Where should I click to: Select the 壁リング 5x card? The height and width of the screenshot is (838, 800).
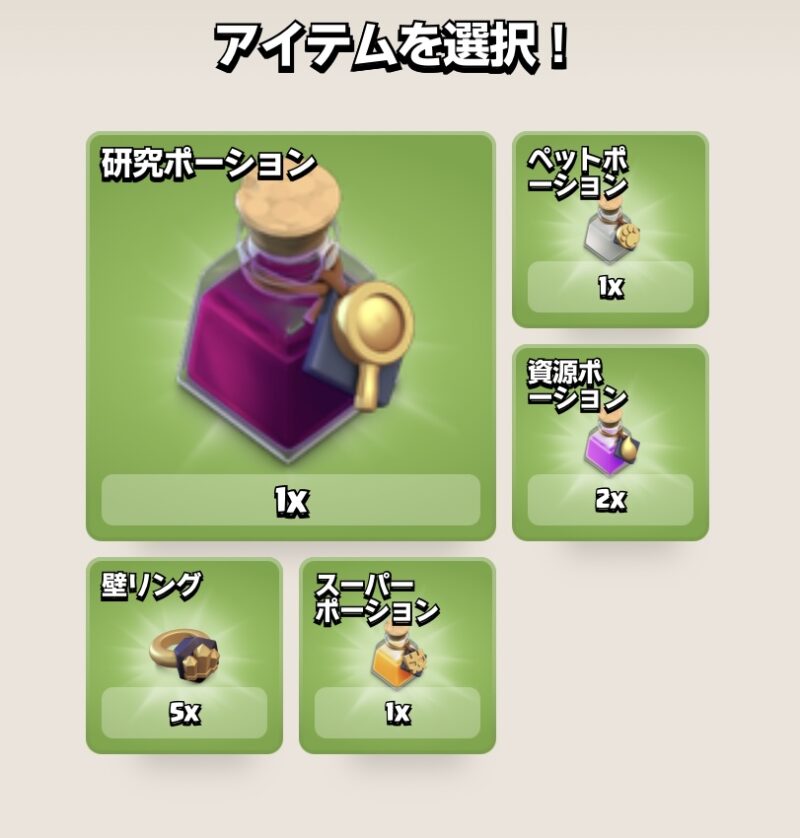[184, 655]
